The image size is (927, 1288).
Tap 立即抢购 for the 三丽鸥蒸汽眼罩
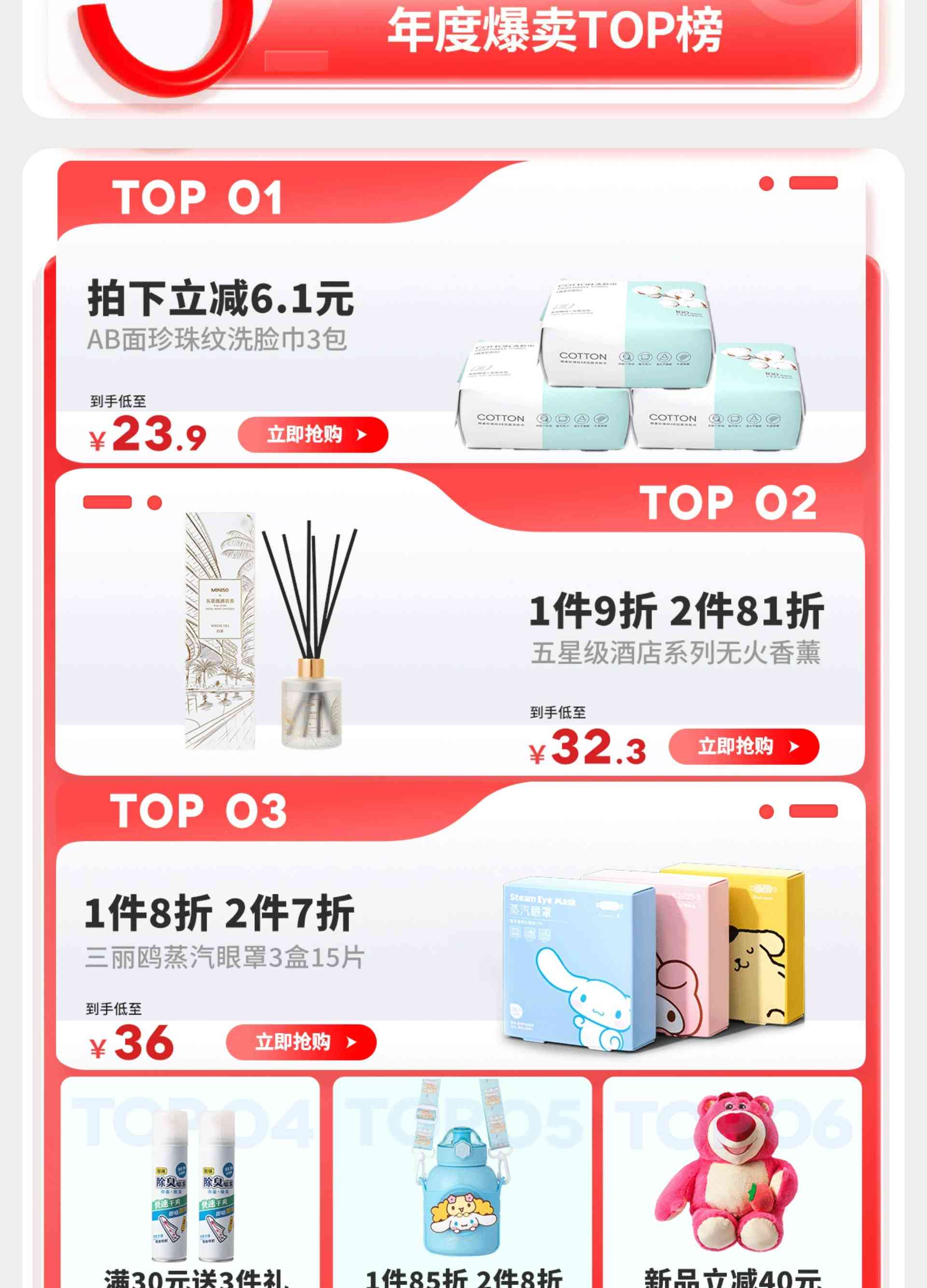pos(301,1042)
